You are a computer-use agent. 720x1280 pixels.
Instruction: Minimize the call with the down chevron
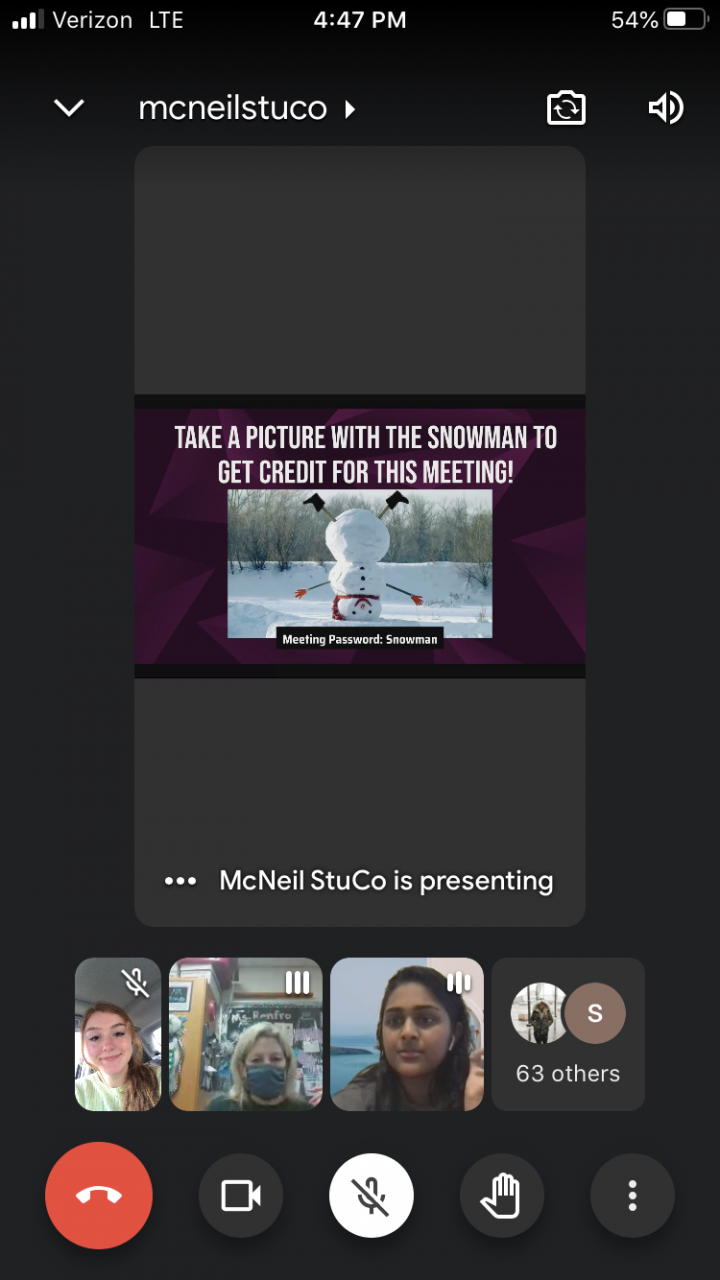[x=69, y=108]
